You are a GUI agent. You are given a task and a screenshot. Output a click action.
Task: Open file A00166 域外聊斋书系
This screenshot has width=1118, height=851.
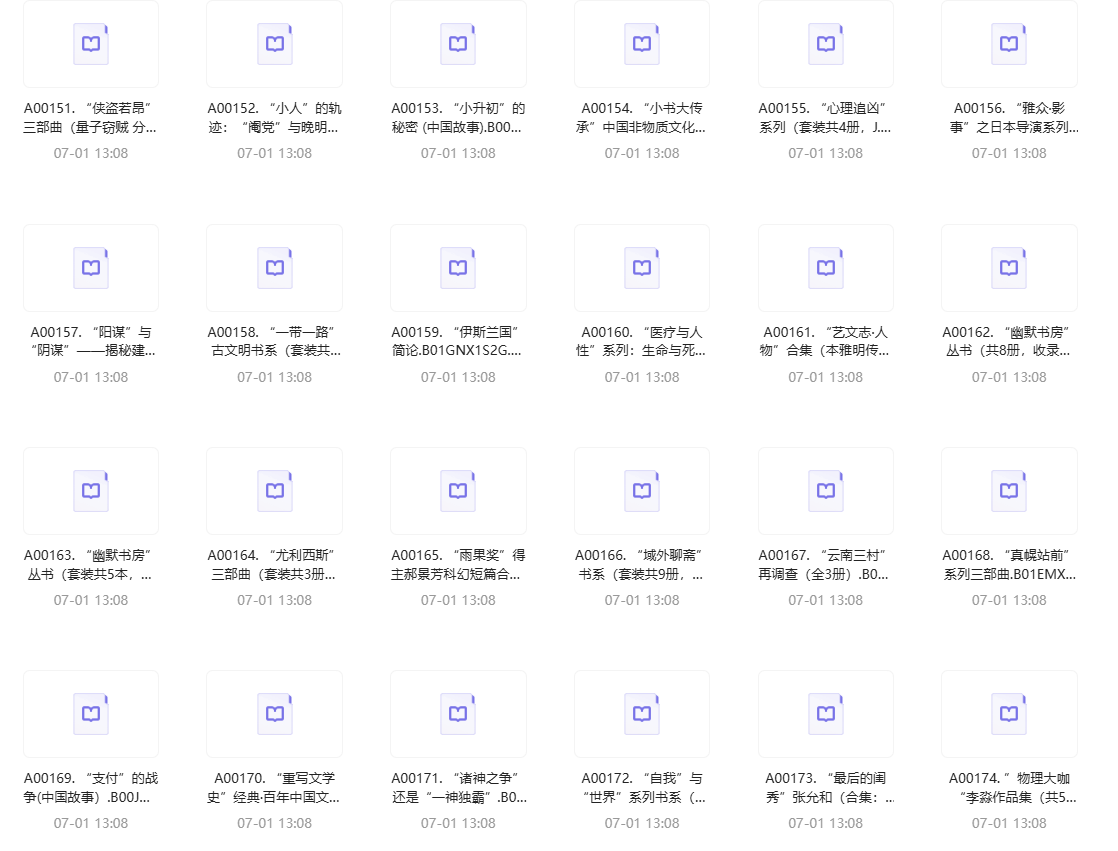click(x=642, y=491)
